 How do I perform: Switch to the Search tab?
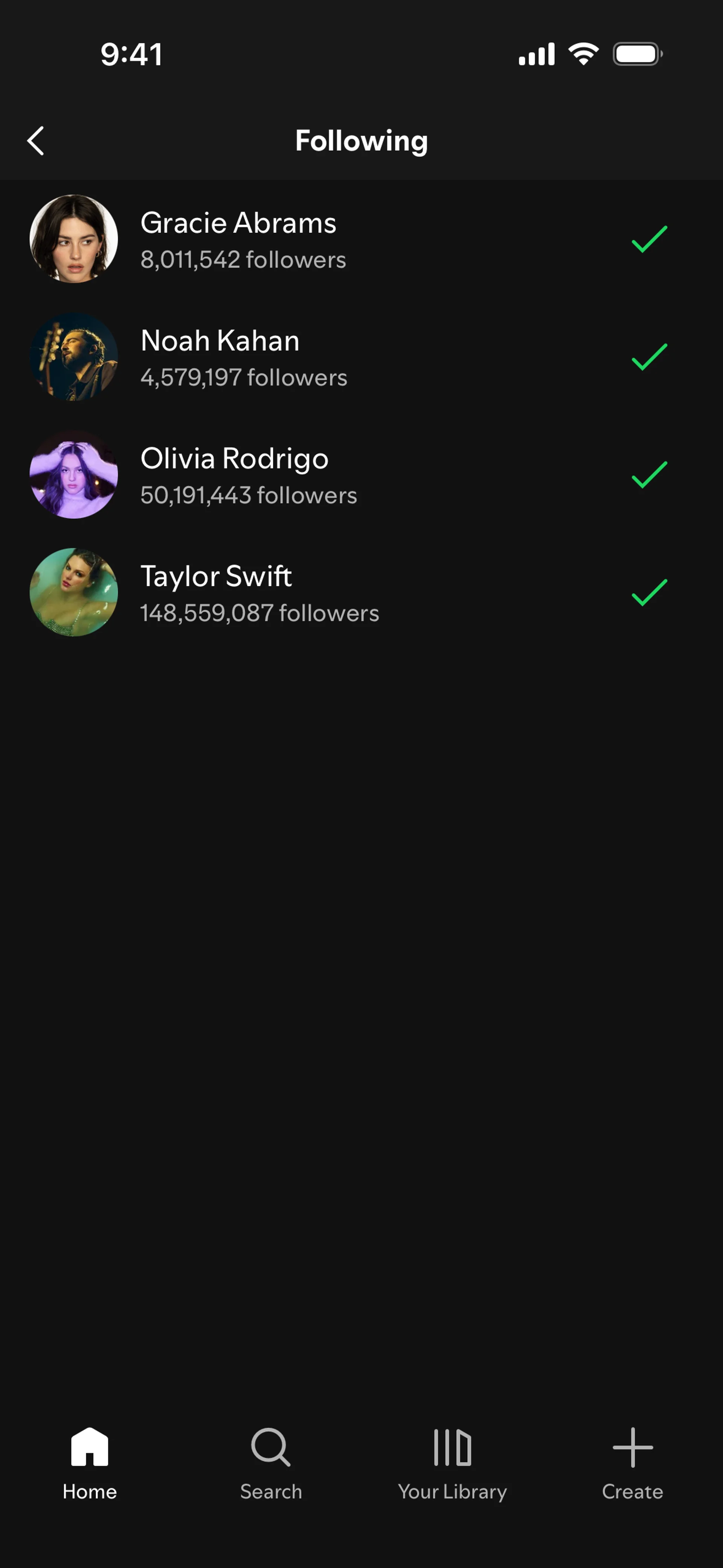coord(271,1464)
